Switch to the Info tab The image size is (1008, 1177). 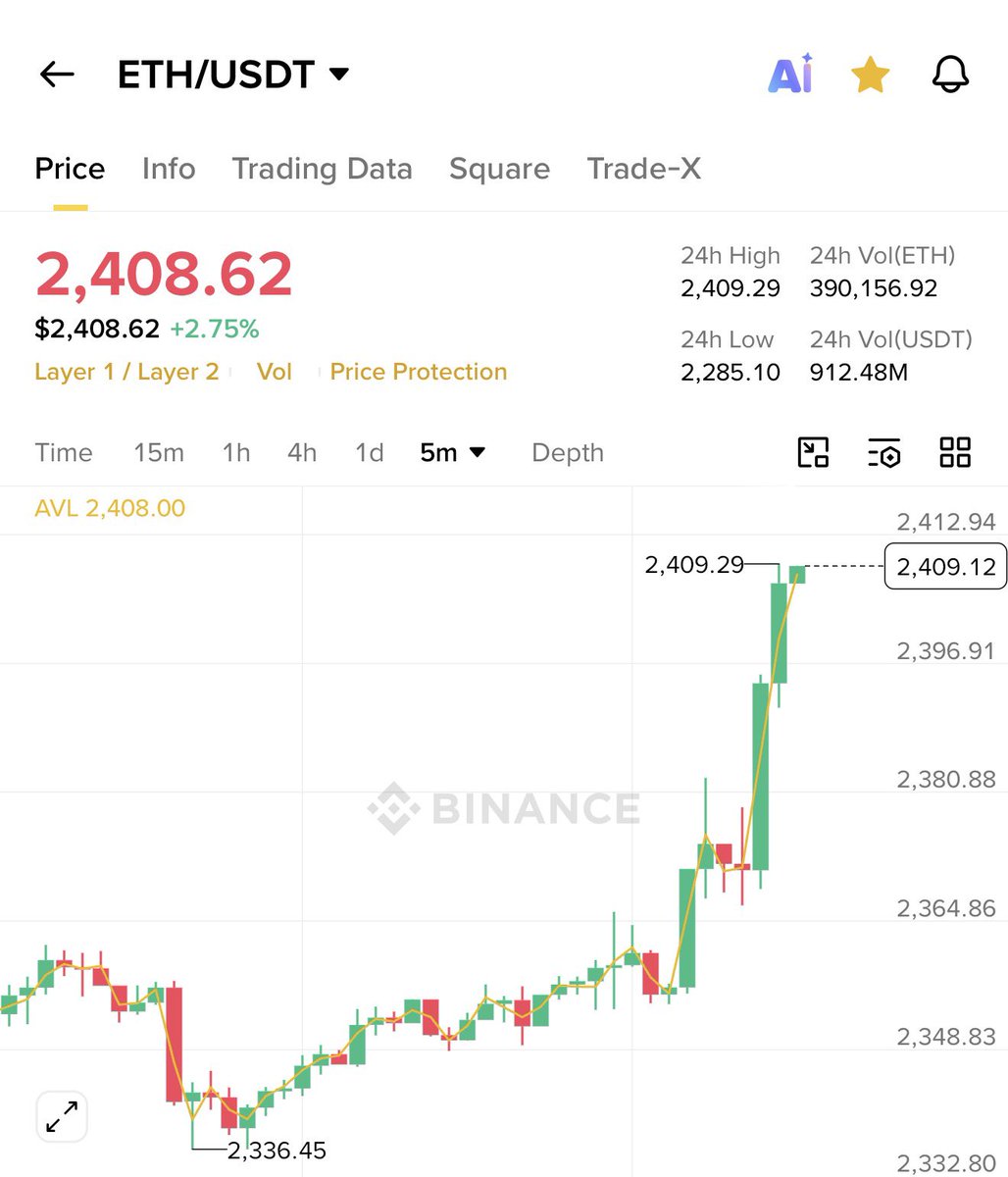point(169,169)
